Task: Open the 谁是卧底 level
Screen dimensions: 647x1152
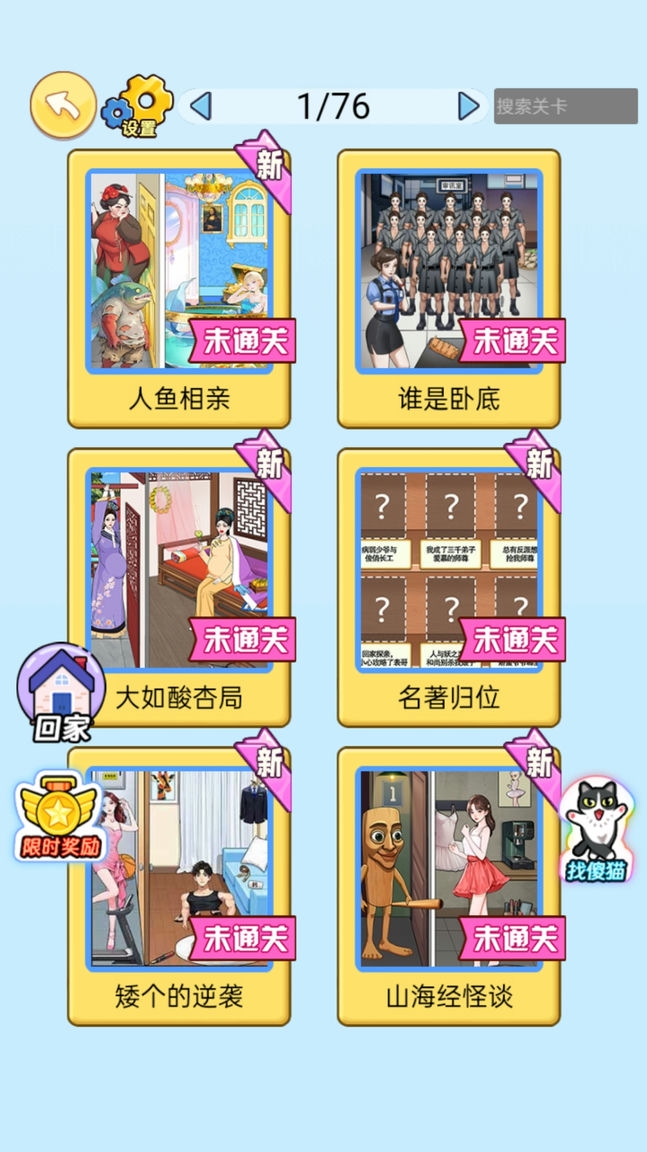Action: point(449,288)
